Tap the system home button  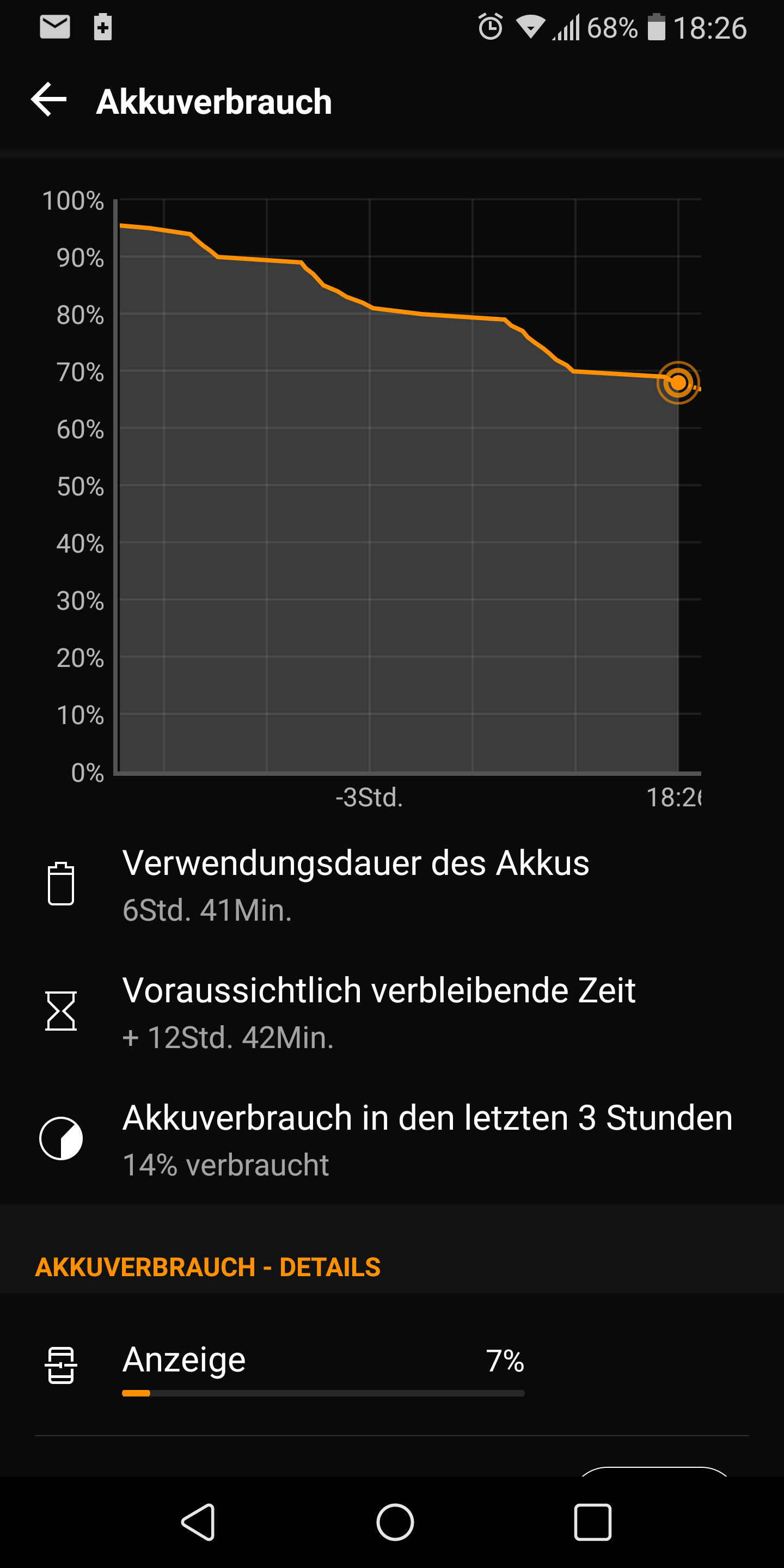394,1522
